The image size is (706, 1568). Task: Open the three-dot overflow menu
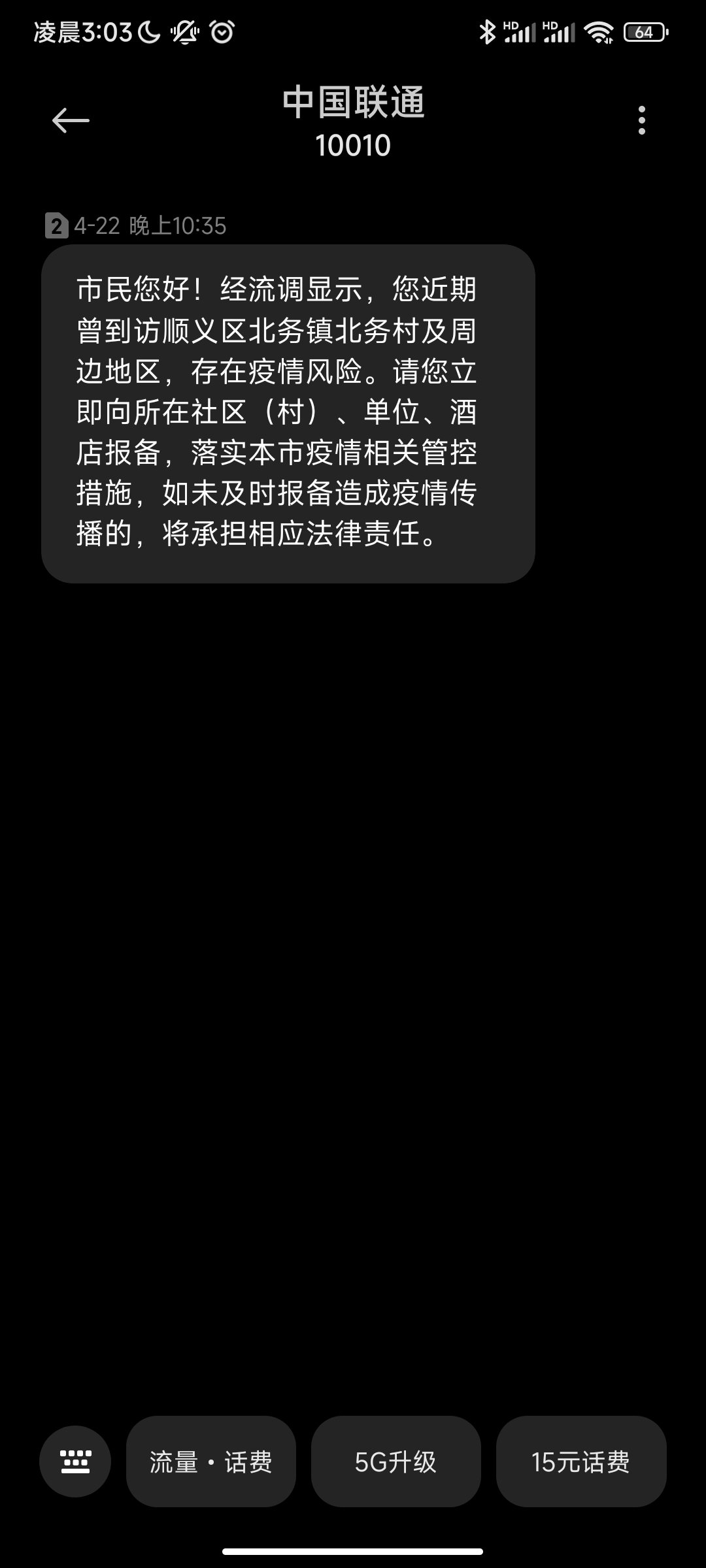click(x=642, y=121)
